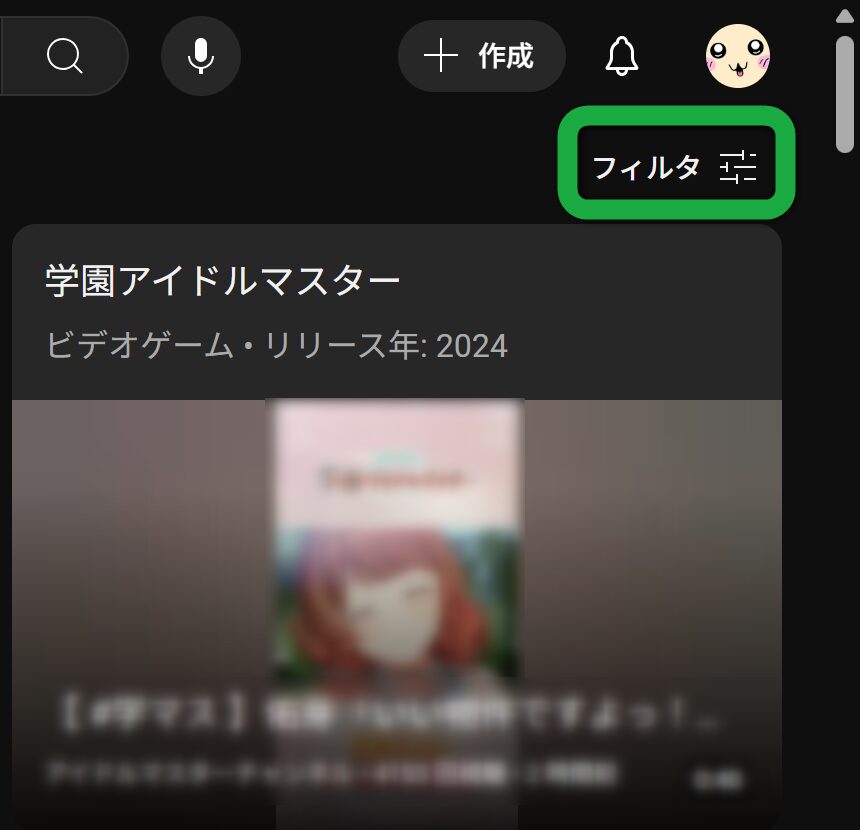Viewport: 860px width, 830px height.
Task: Open the 学園アイドルマスター game card
Action: point(223,281)
